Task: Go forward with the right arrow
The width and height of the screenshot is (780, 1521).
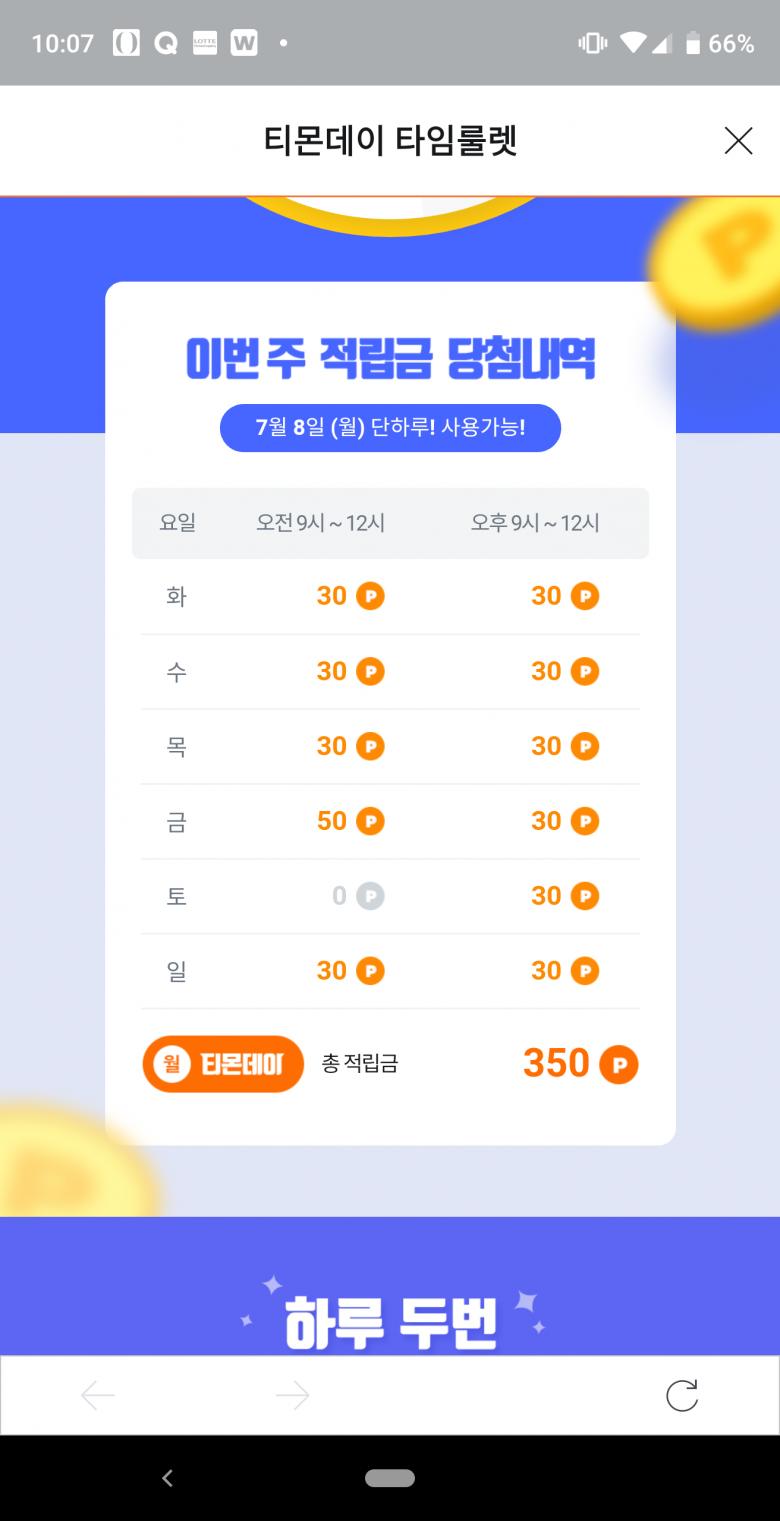Action: (292, 1395)
